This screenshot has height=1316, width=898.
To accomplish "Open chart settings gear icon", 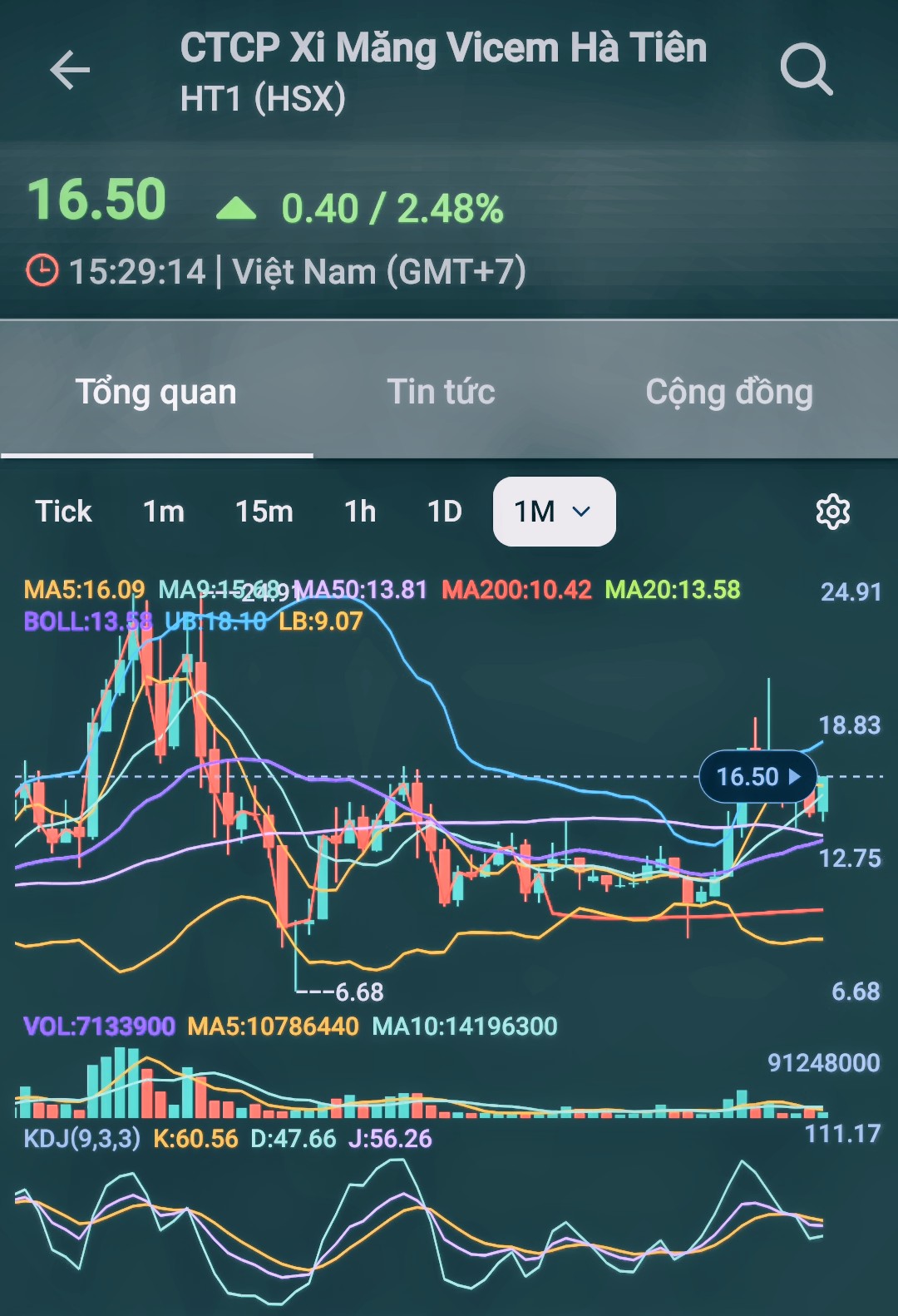I will tap(832, 512).
